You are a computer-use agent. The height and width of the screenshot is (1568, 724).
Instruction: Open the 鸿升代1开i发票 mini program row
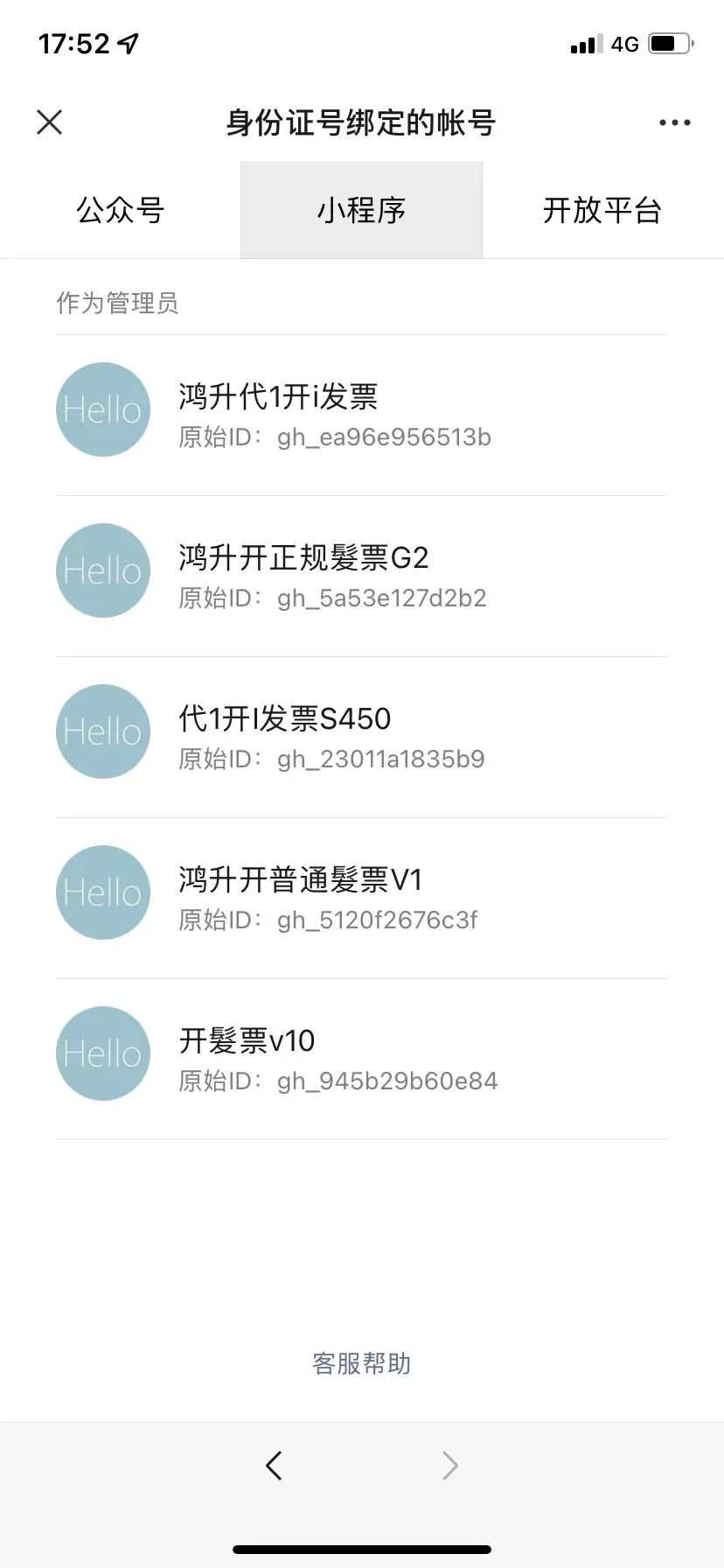click(362, 416)
